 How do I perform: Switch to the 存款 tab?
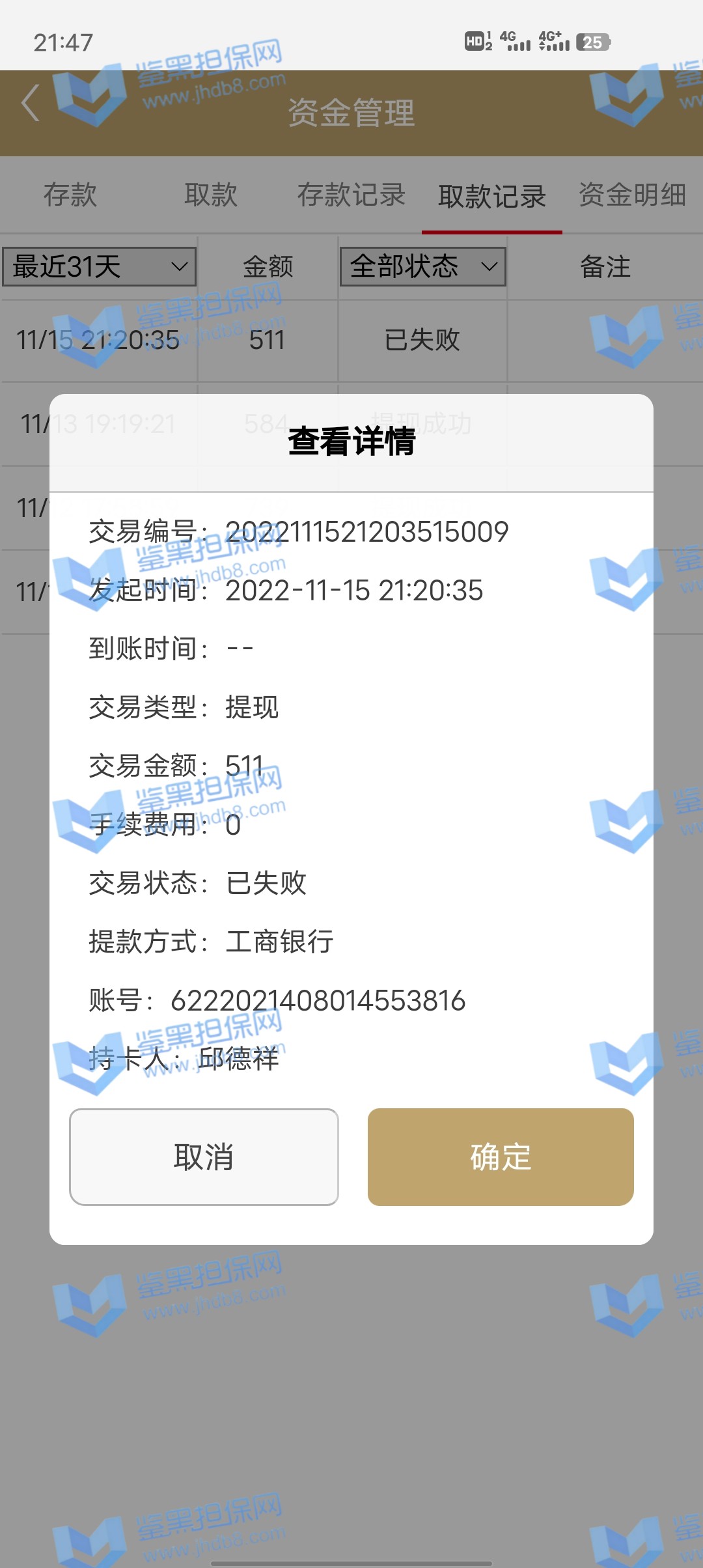point(70,195)
